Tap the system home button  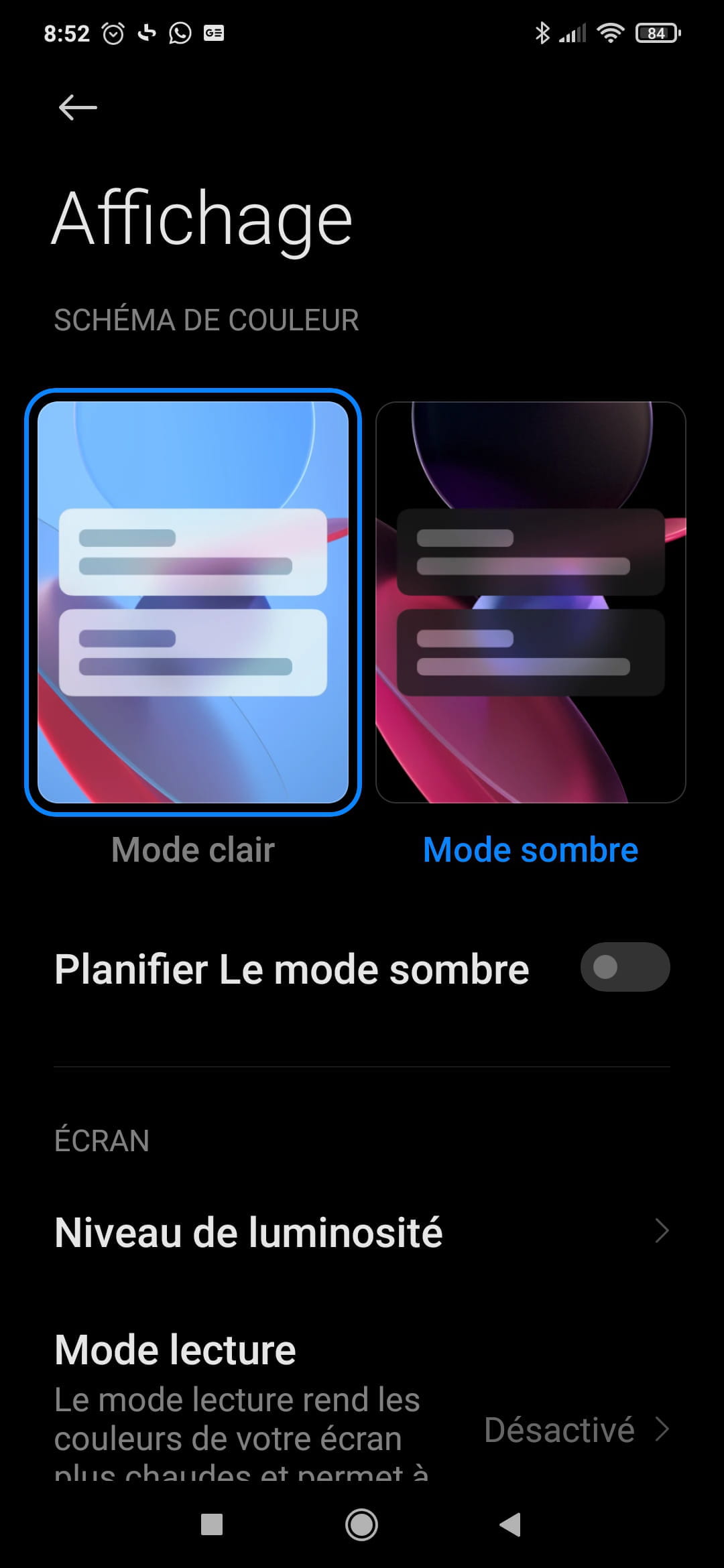(361, 1524)
